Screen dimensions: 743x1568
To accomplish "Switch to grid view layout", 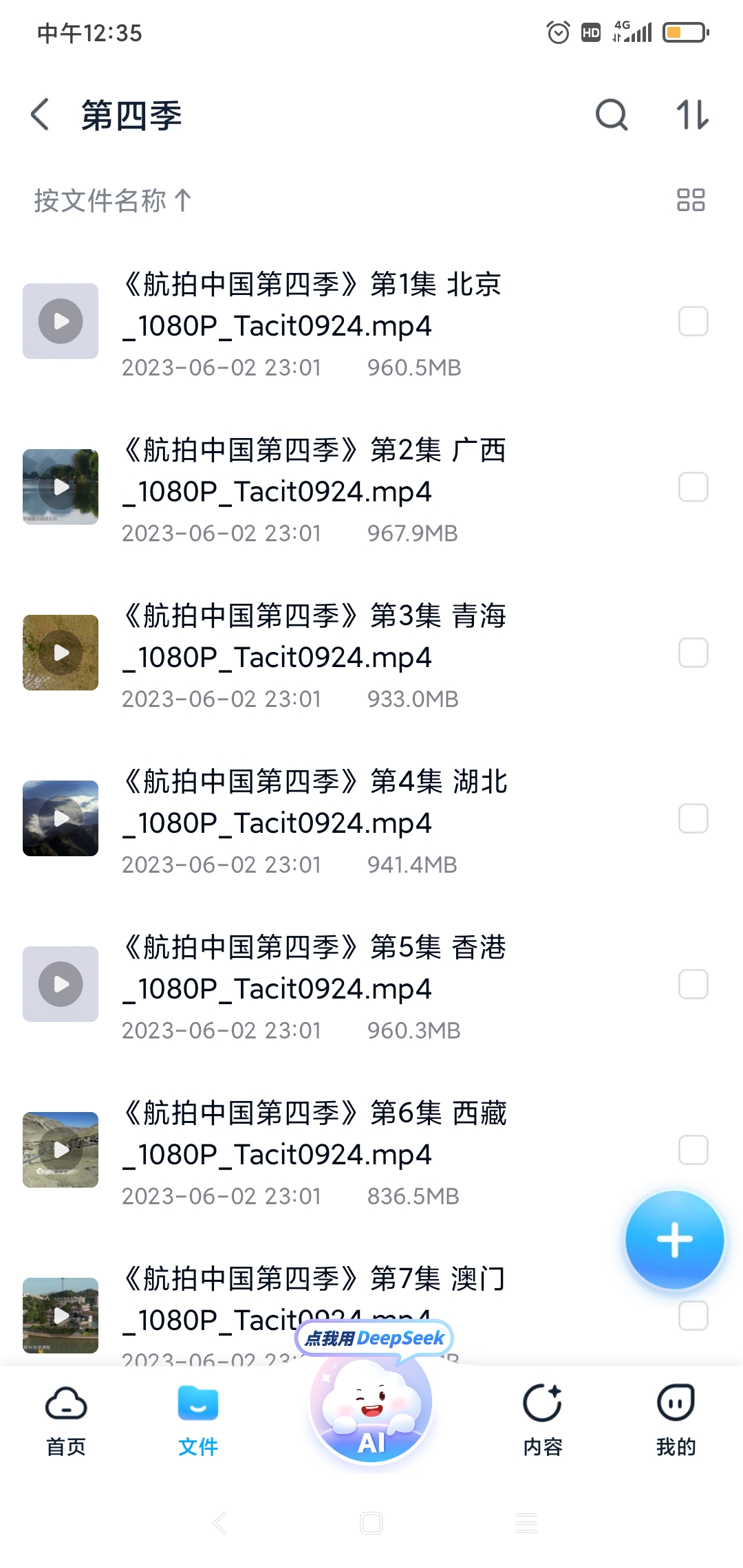I will tap(691, 200).
